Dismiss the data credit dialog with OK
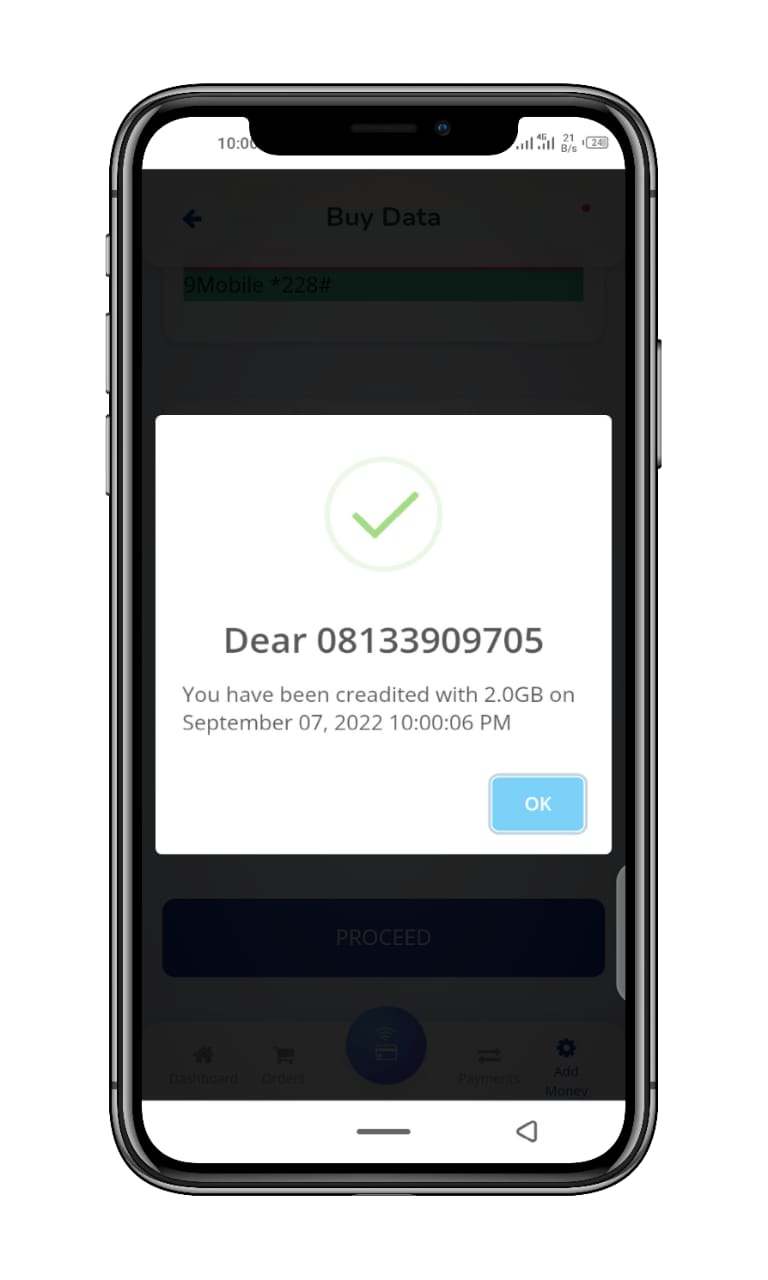The width and height of the screenshot is (768, 1280). (x=537, y=804)
